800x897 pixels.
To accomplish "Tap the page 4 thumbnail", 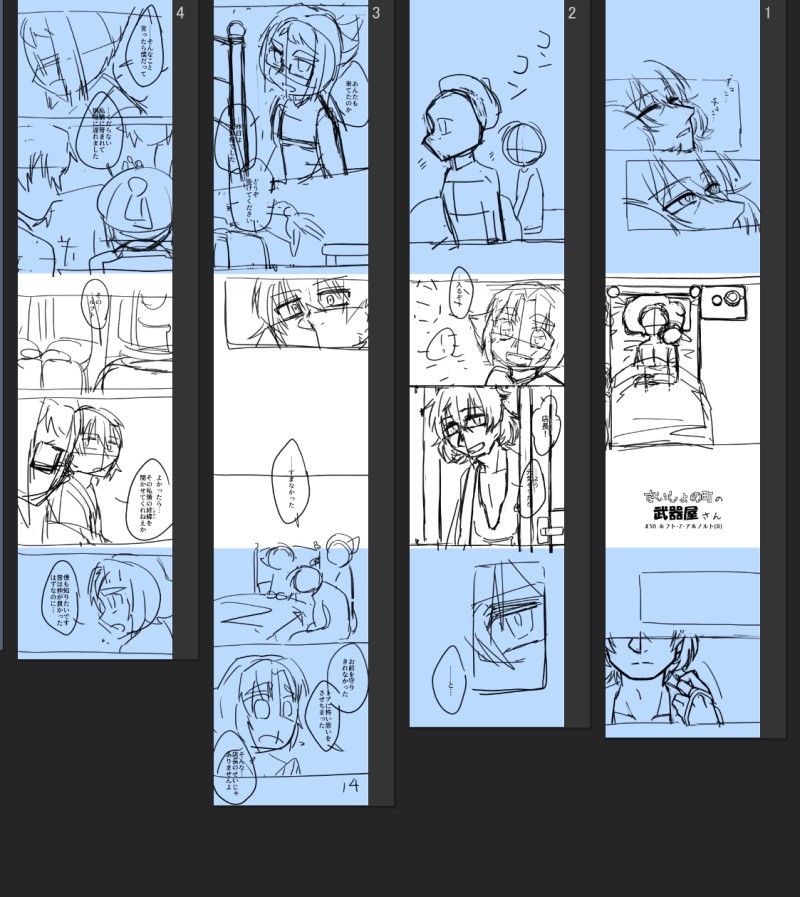I will (x=95, y=329).
